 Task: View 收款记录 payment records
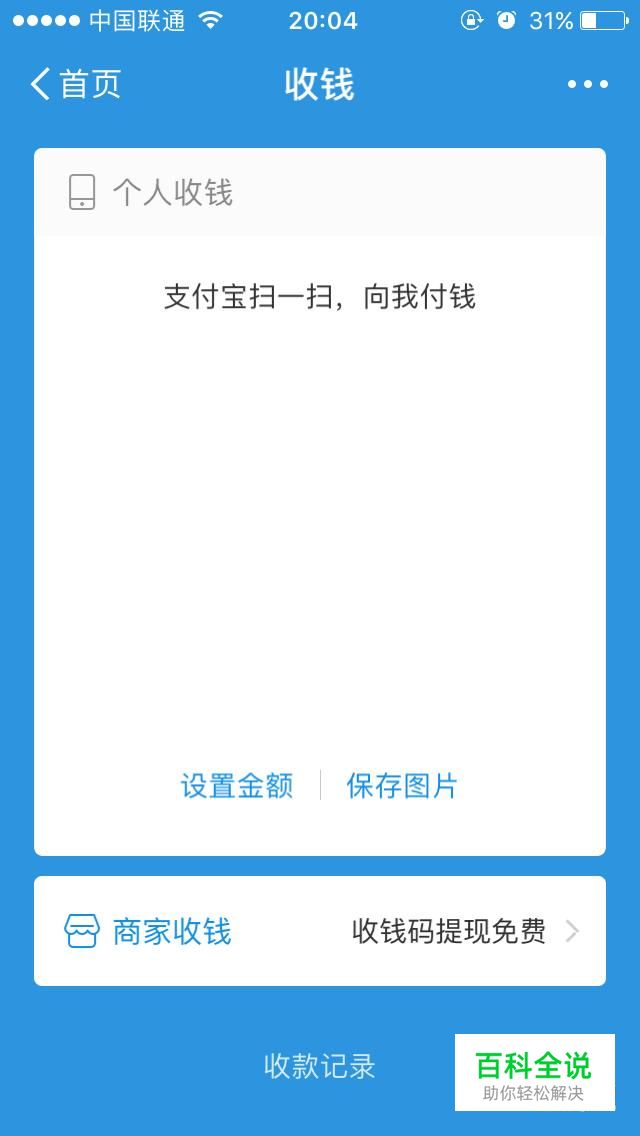(x=319, y=1066)
